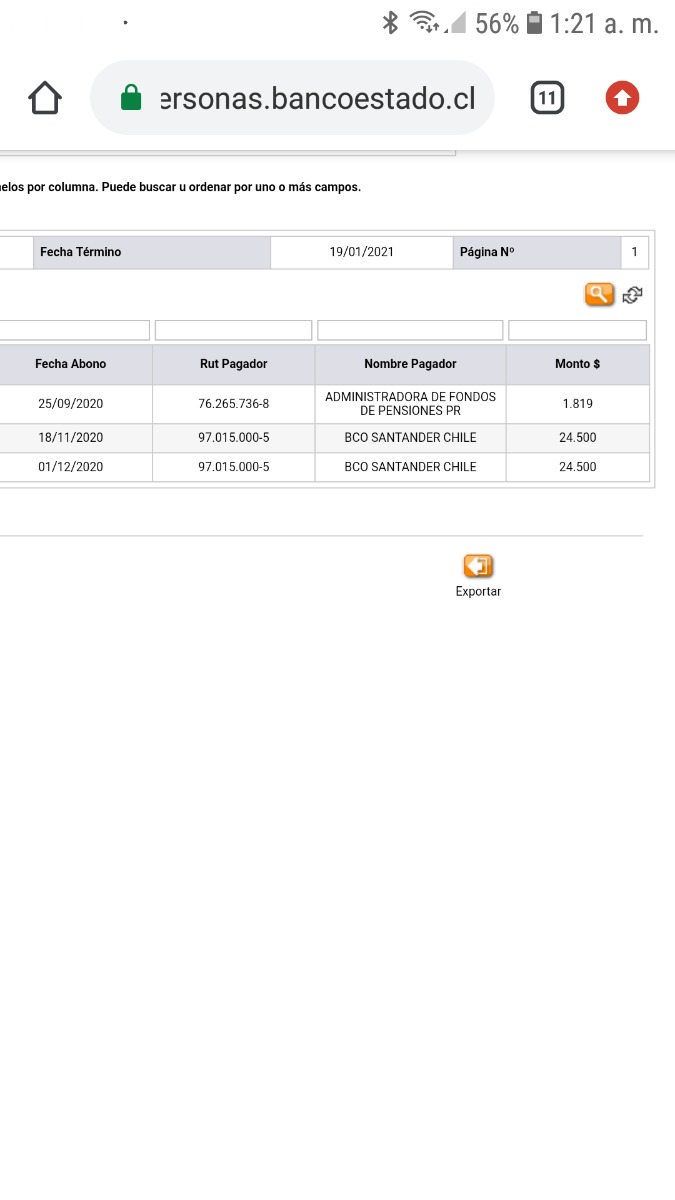Focus the filter box above Monto $
675x1200 pixels.
coord(578,330)
